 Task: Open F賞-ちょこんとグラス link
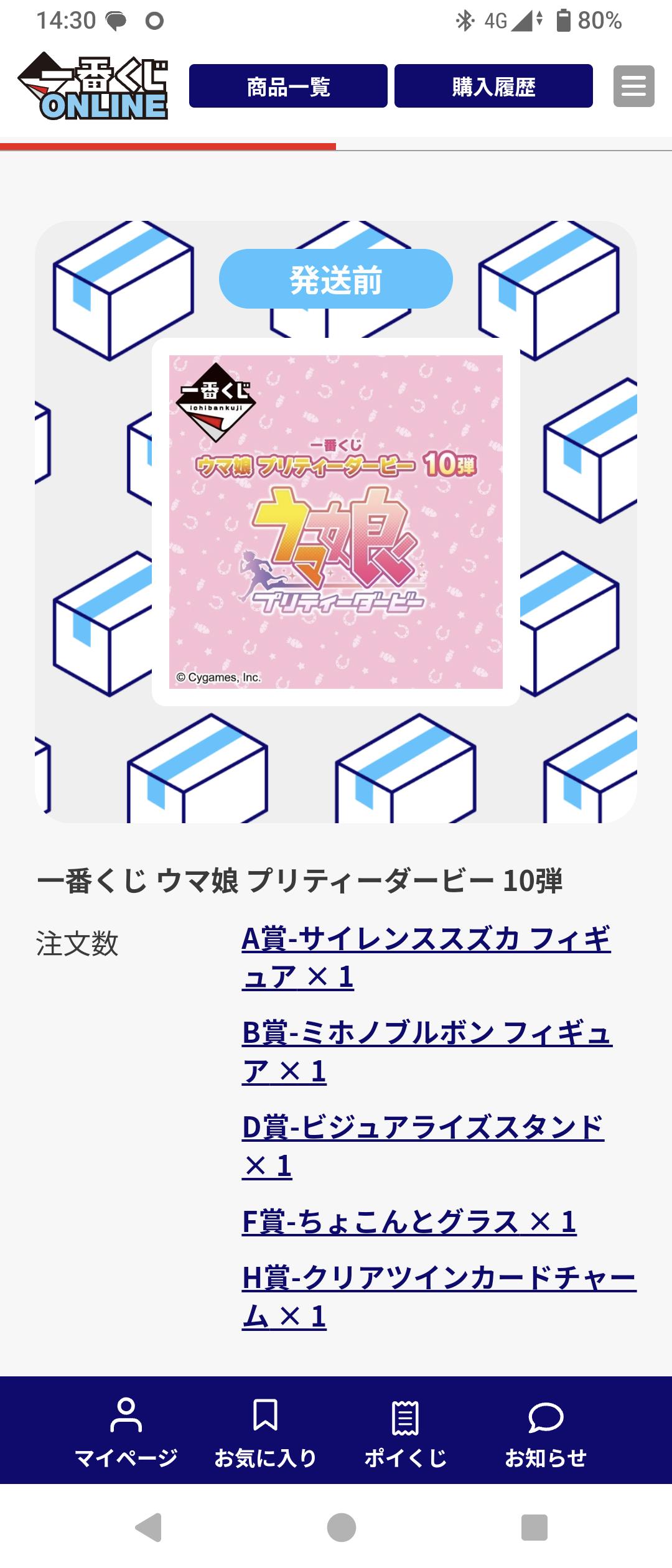pyautogui.click(x=409, y=1221)
